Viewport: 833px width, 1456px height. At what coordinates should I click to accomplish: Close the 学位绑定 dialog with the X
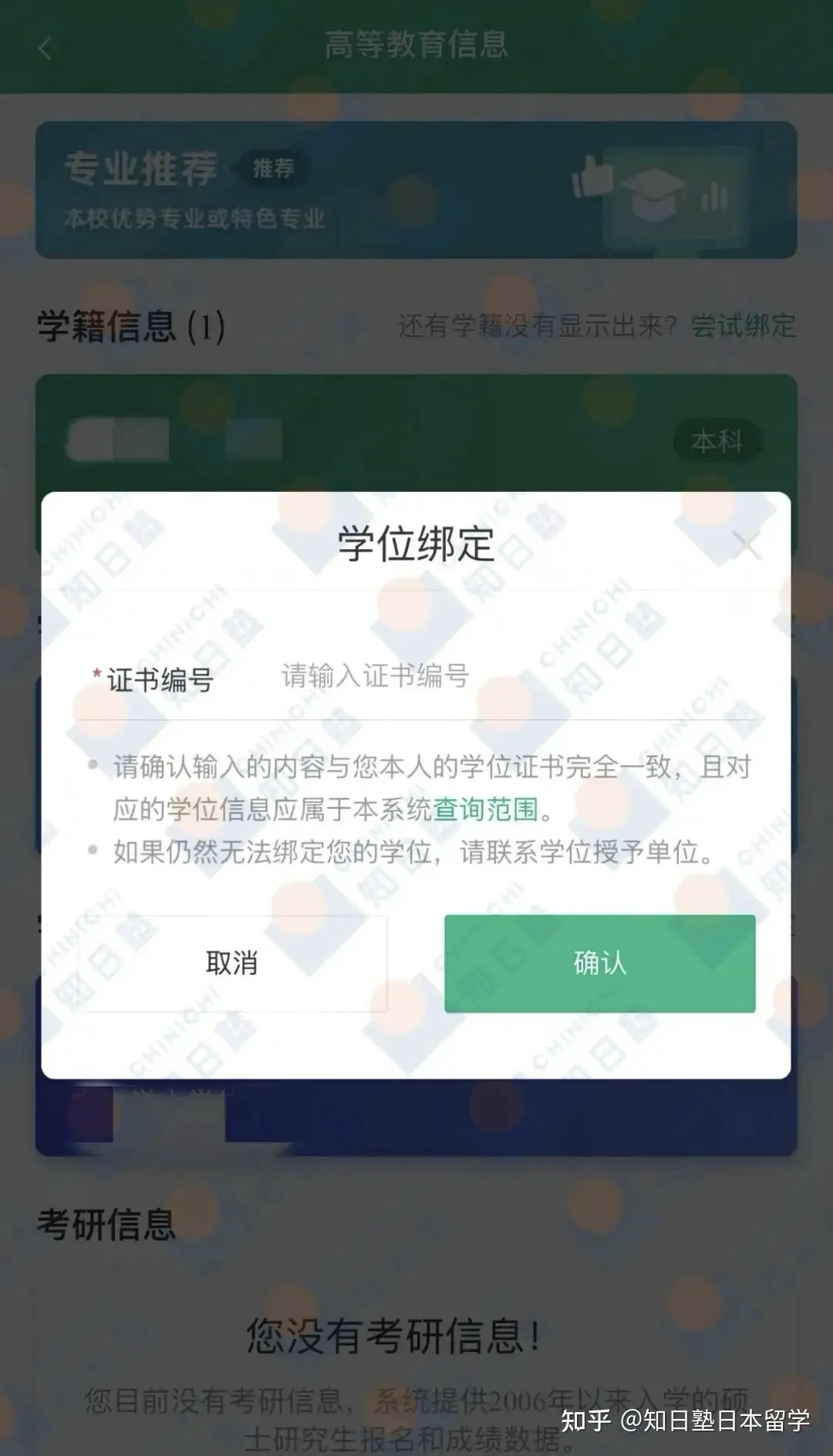[747, 545]
